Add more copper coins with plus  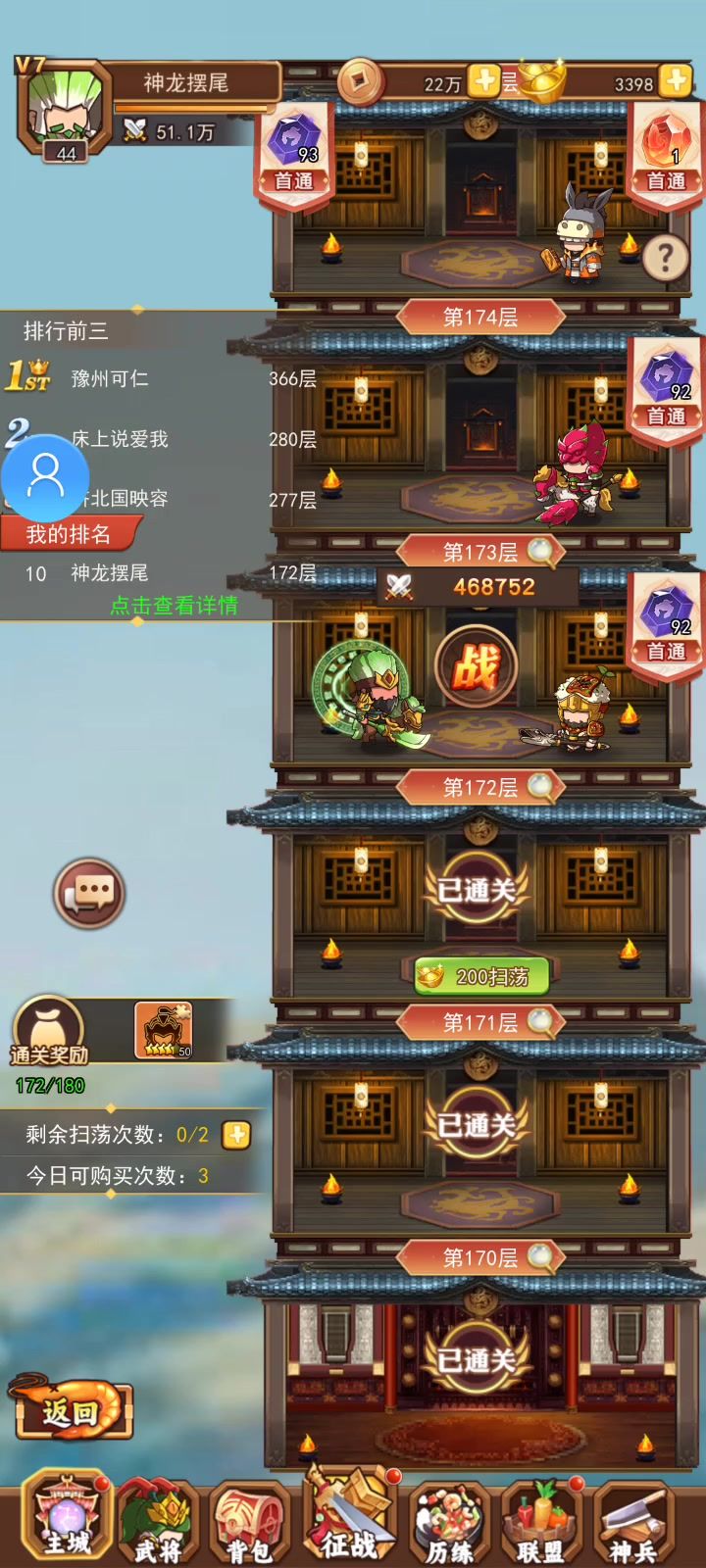pos(483,81)
